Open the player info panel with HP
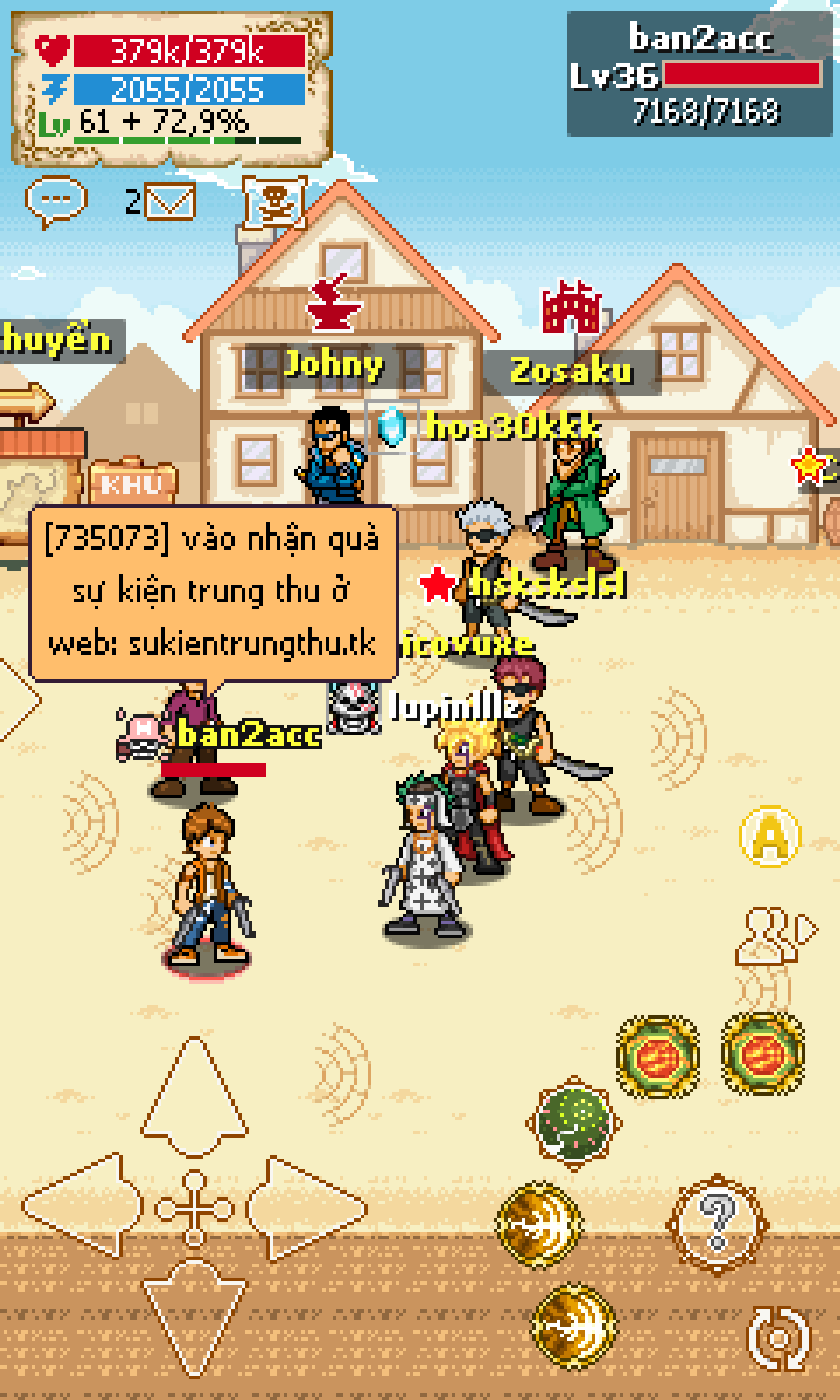The image size is (840, 1400). [x=171, y=88]
